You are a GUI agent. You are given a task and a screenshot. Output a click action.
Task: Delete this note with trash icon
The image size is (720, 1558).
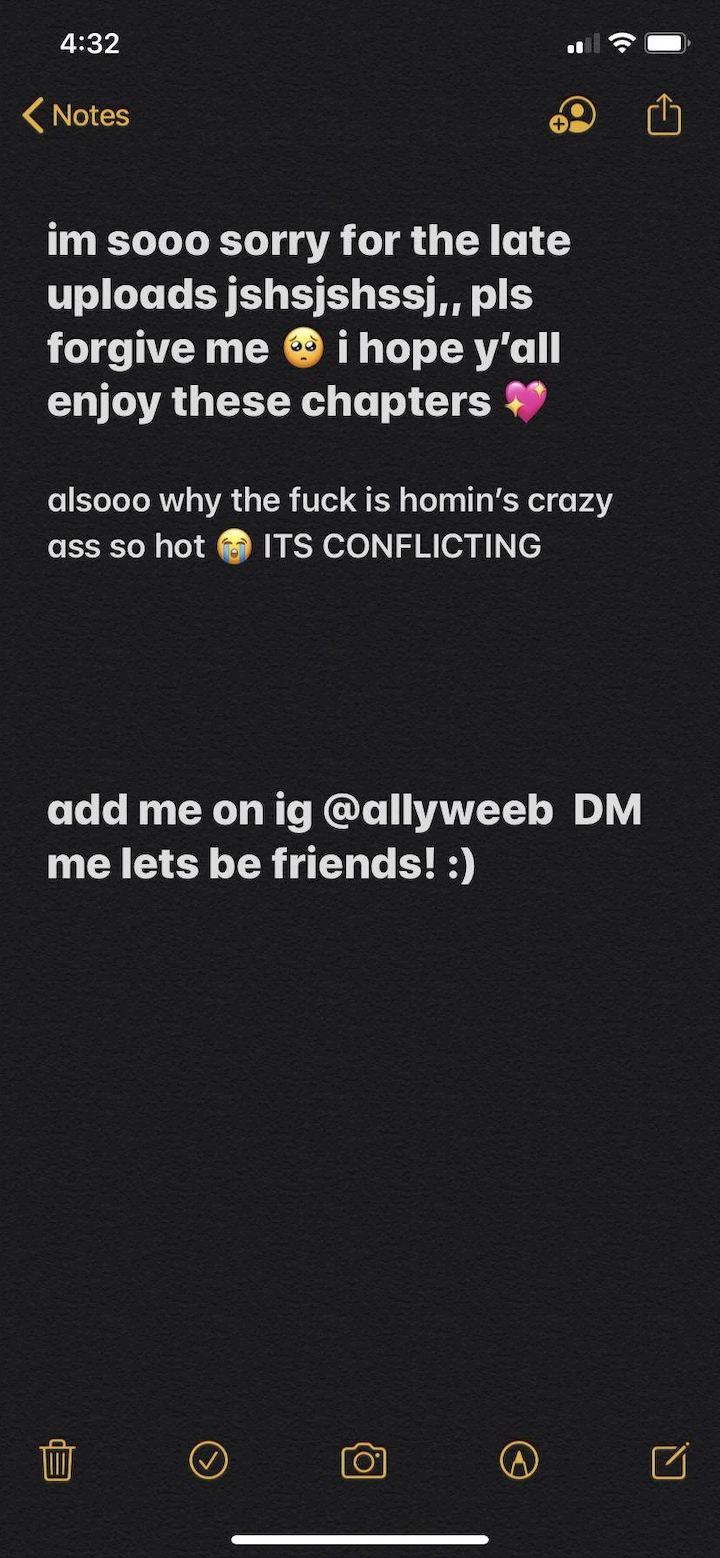pos(57,1461)
